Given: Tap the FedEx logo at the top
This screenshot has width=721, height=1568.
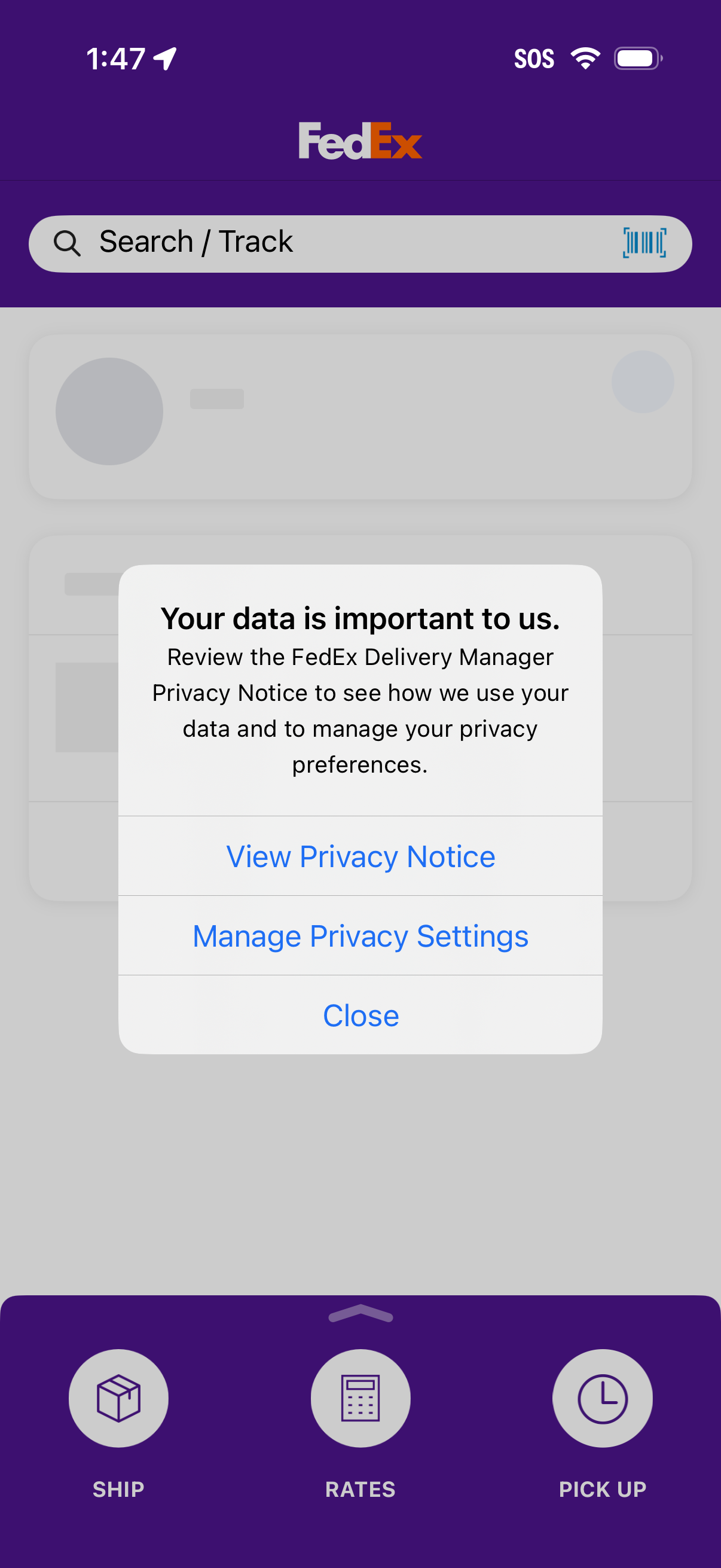Looking at the screenshot, I should [360, 141].
